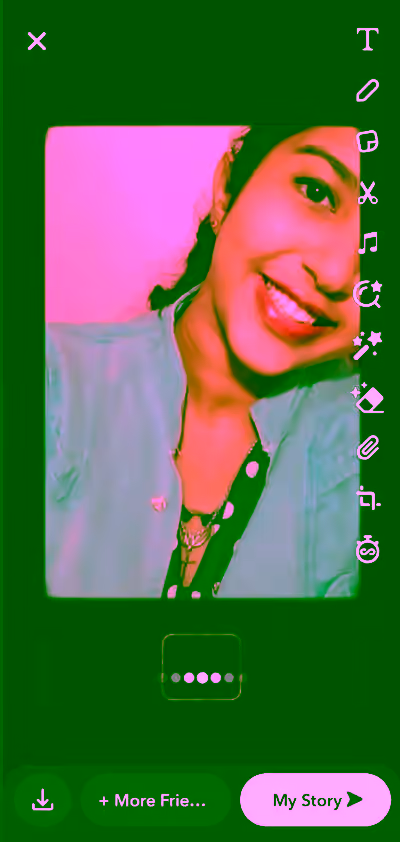Add text with the T tool

pos(368,39)
